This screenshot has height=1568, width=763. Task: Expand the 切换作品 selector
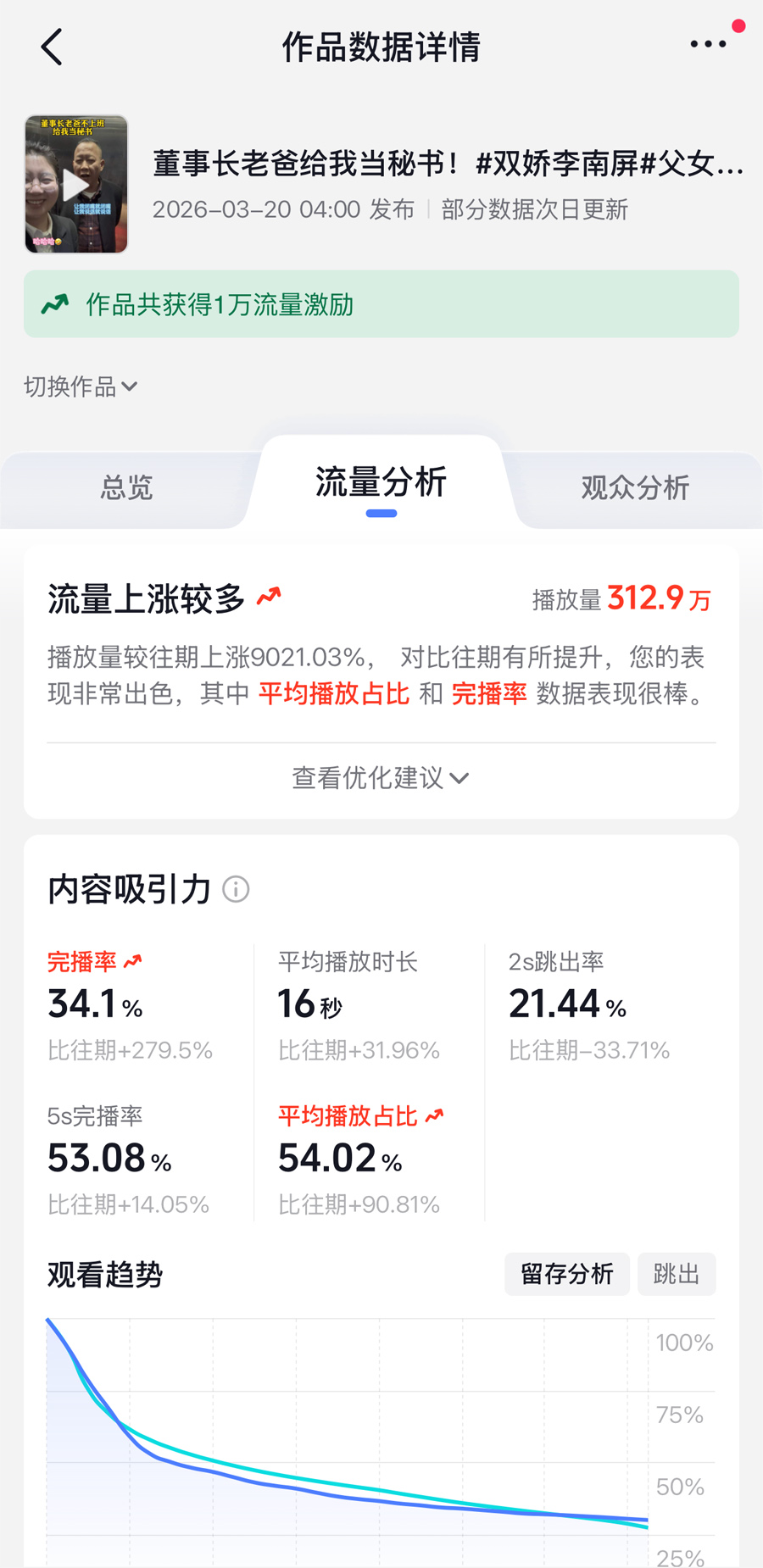[79, 386]
